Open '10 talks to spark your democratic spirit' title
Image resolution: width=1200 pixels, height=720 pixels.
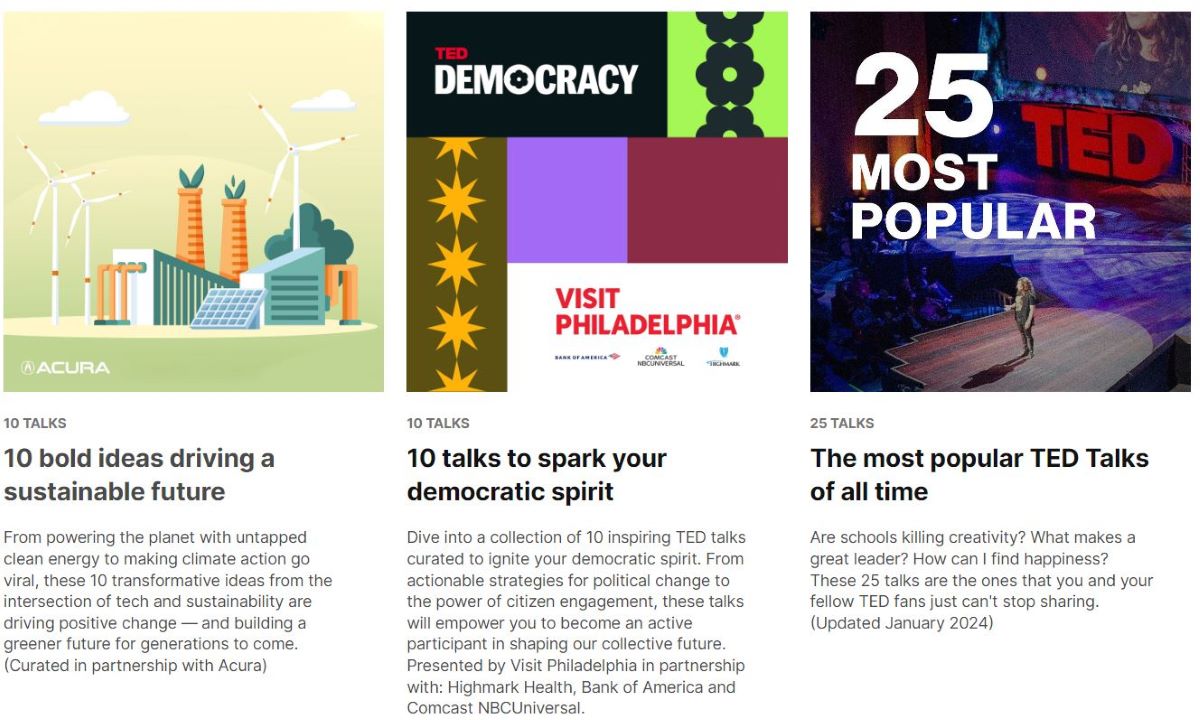pyautogui.click(x=536, y=474)
